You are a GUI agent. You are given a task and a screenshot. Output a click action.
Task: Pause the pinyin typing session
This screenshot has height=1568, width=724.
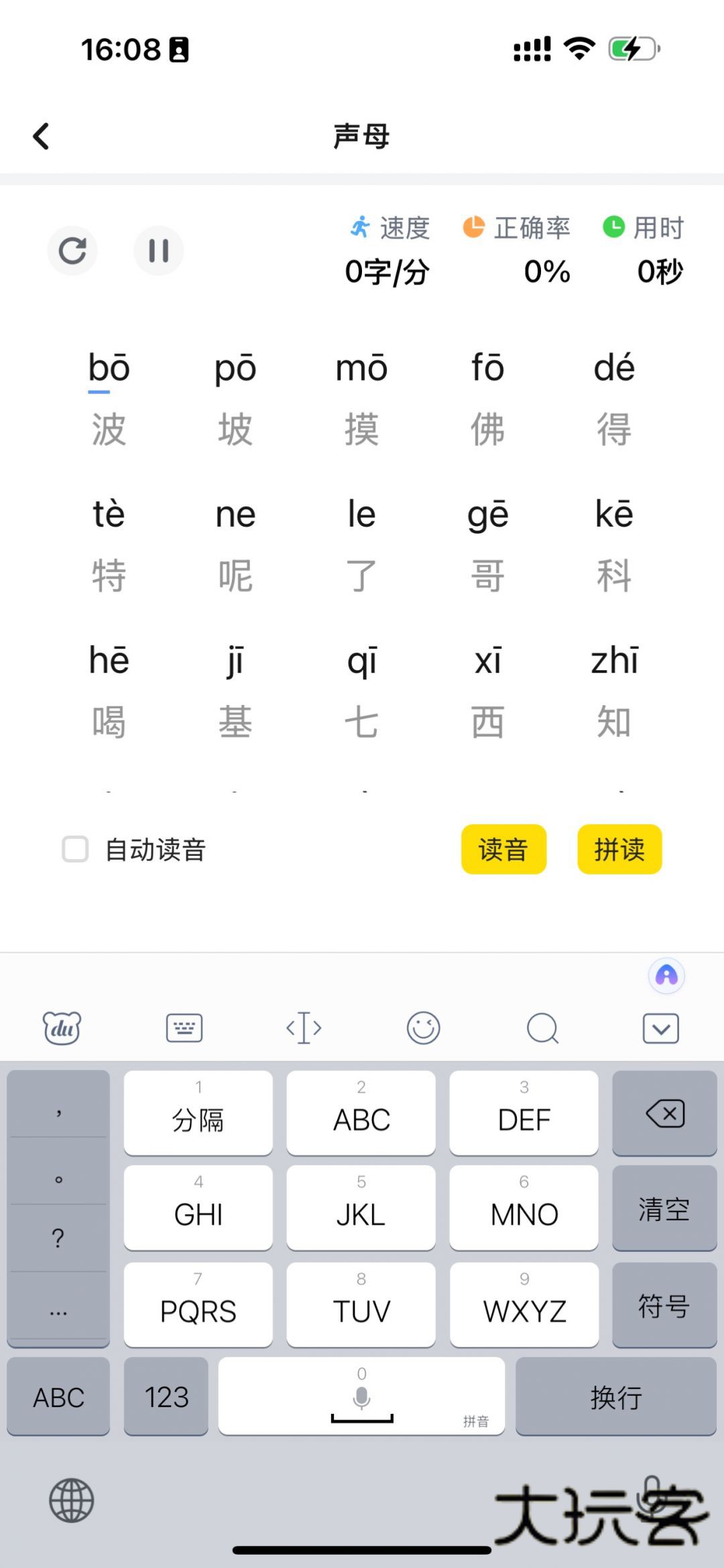[x=159, y=250]
